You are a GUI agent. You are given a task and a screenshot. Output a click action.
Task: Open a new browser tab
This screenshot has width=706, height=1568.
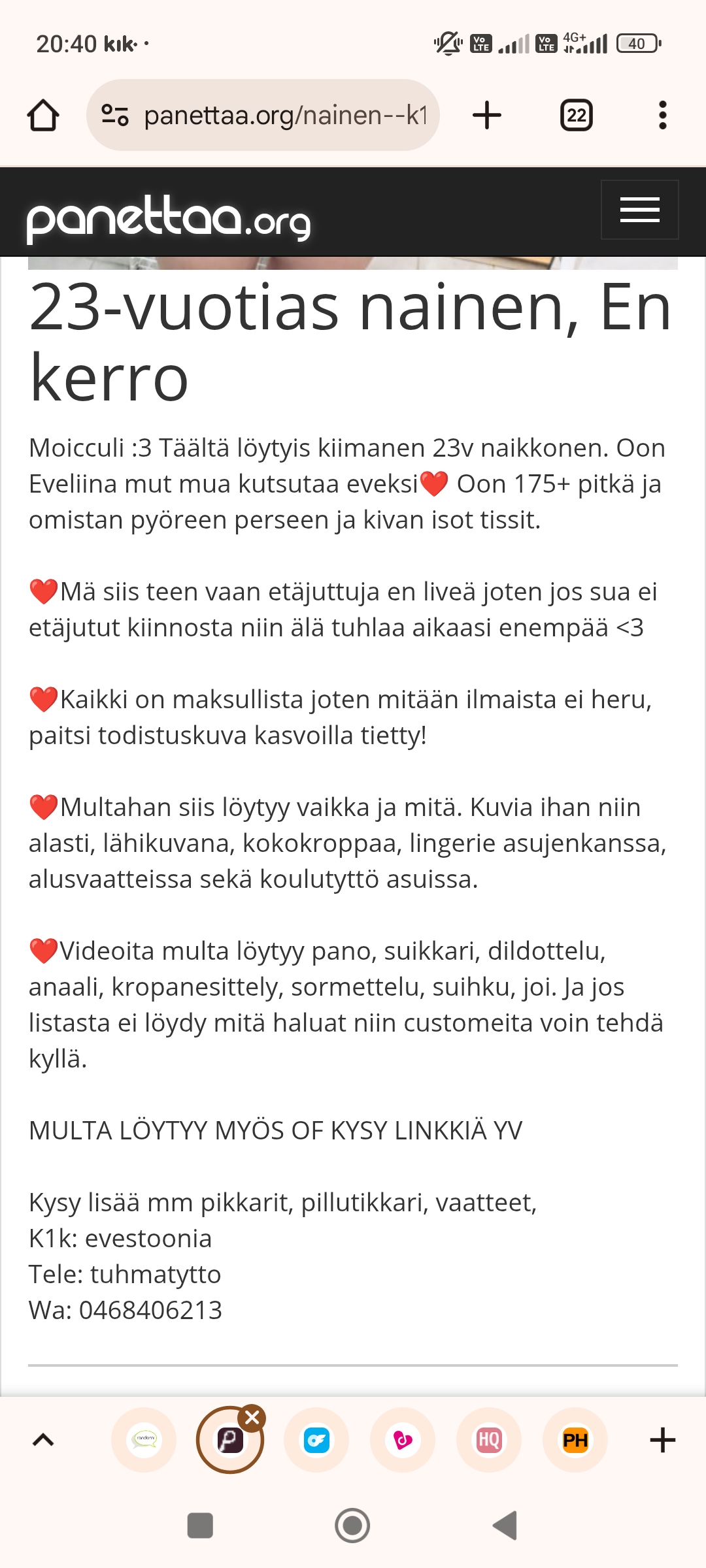coord(487,116)
